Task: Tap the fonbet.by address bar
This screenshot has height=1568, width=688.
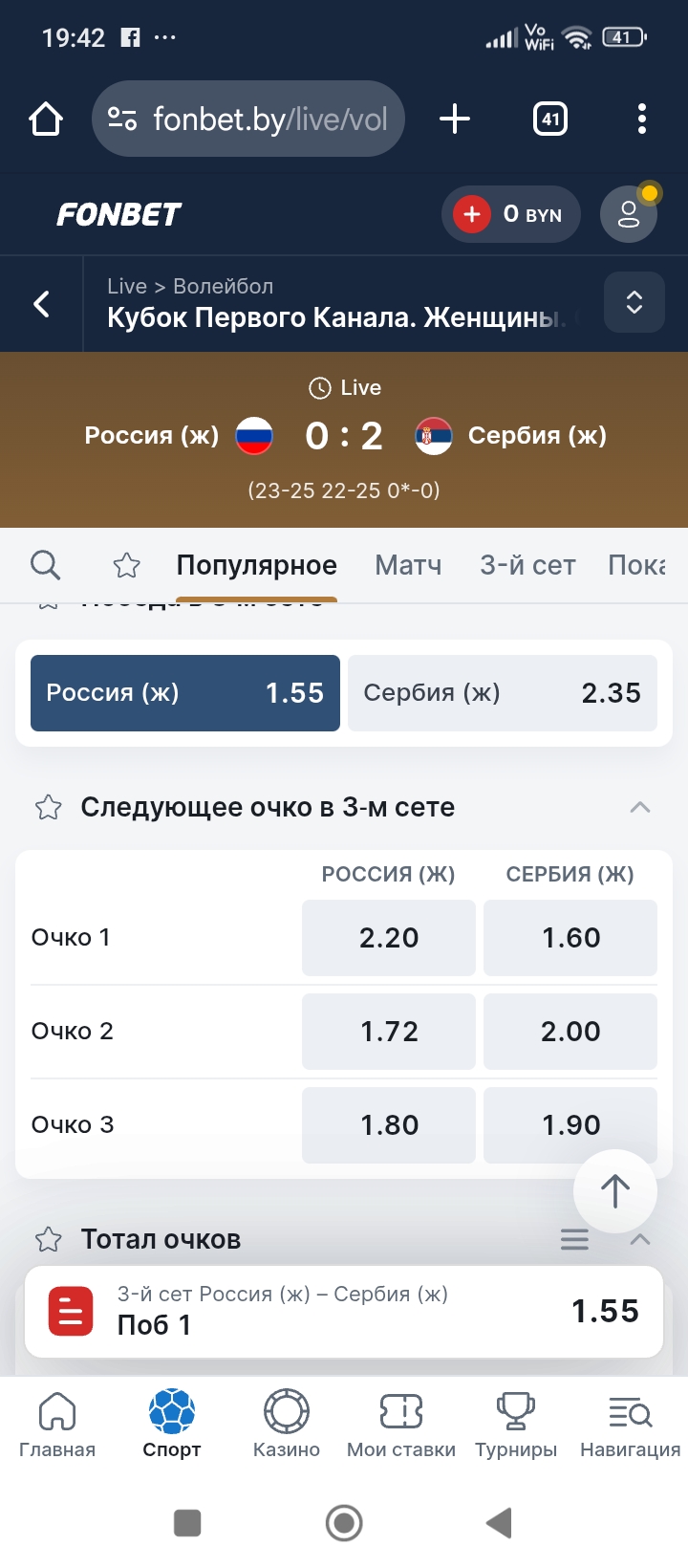Action: coord(247,119)
